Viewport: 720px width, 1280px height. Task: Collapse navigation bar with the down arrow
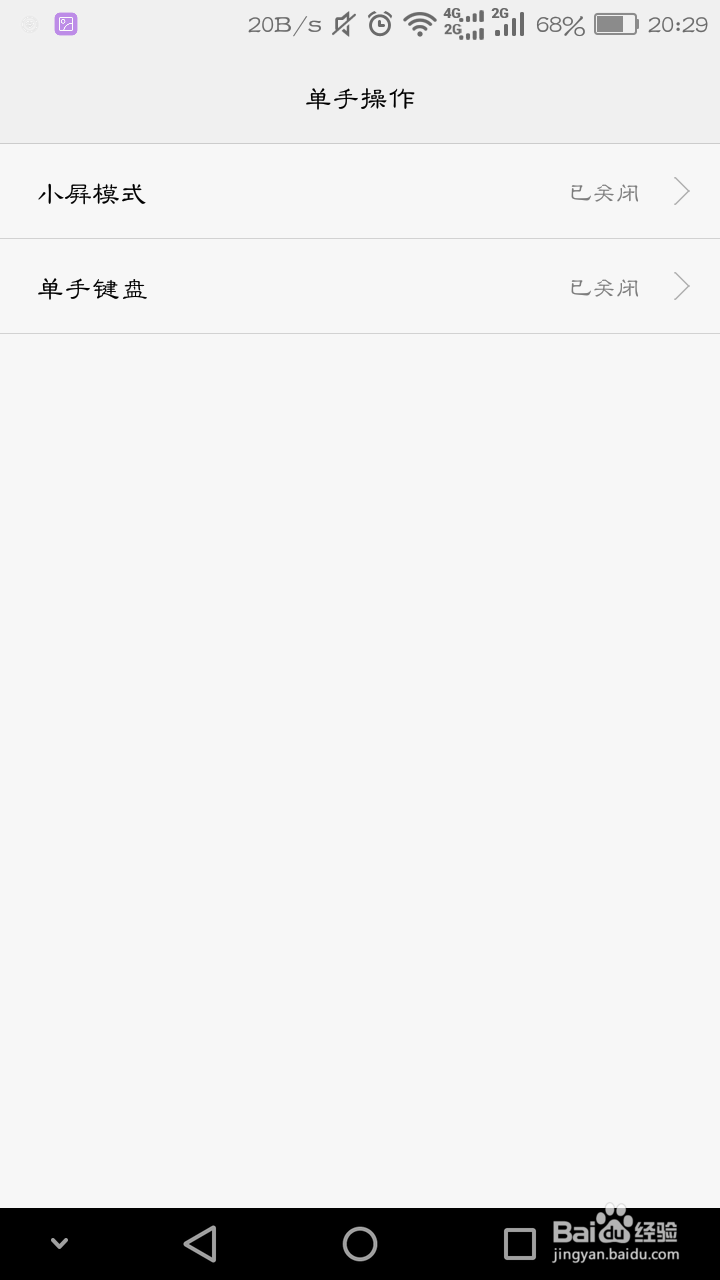58,1242
